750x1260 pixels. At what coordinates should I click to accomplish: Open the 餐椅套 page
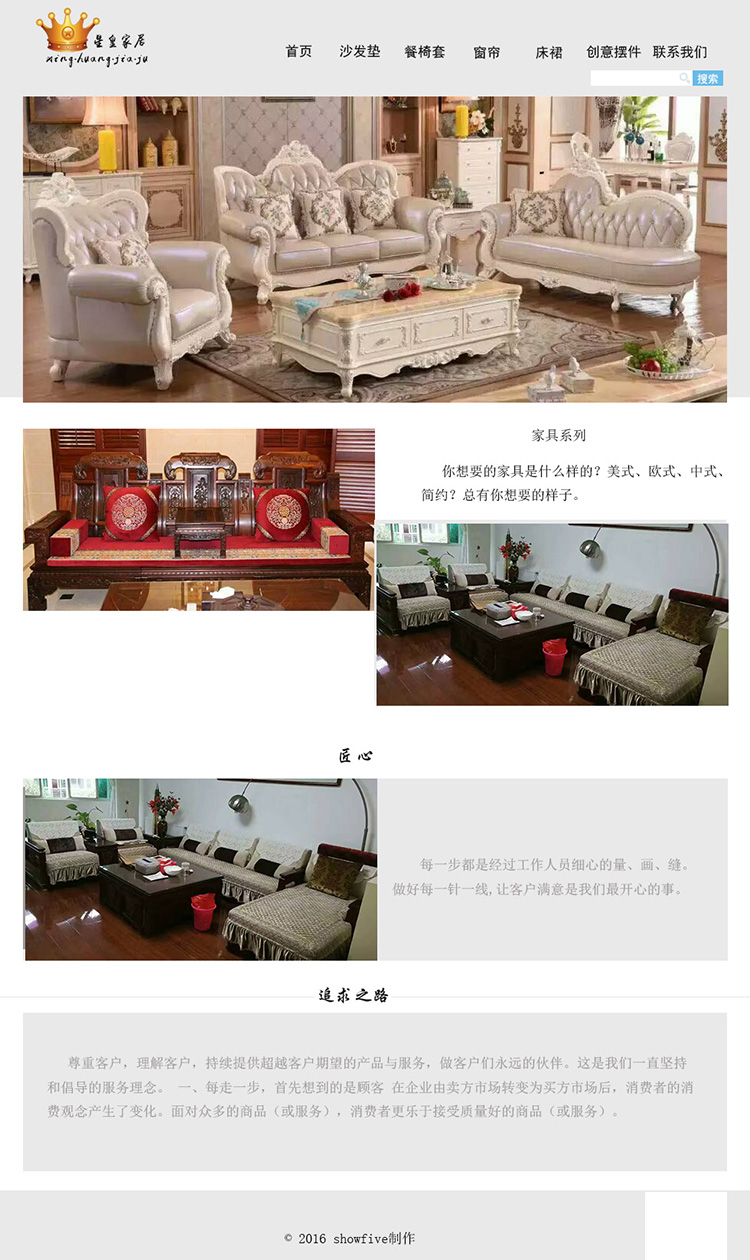point(424,52)
